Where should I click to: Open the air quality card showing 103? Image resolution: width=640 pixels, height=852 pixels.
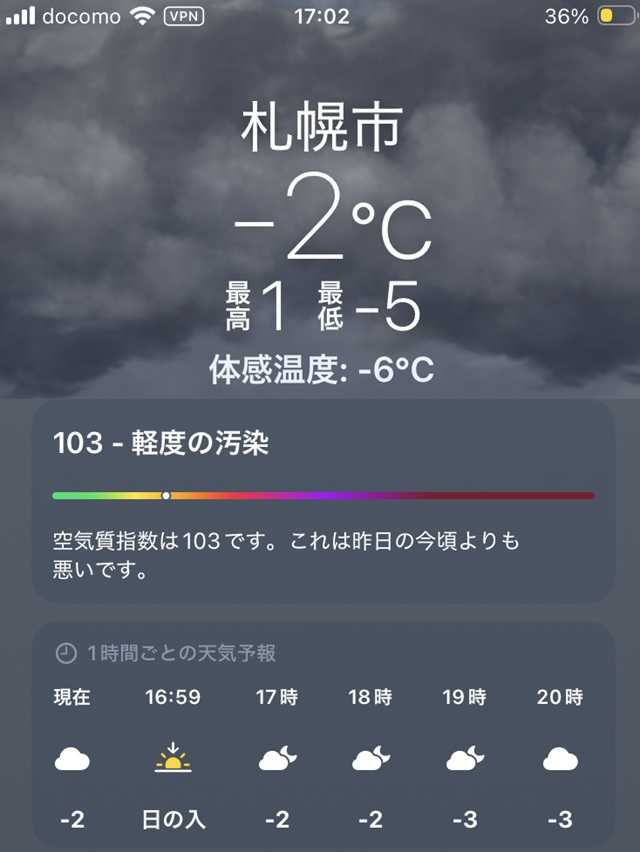[x=322, y=502]
